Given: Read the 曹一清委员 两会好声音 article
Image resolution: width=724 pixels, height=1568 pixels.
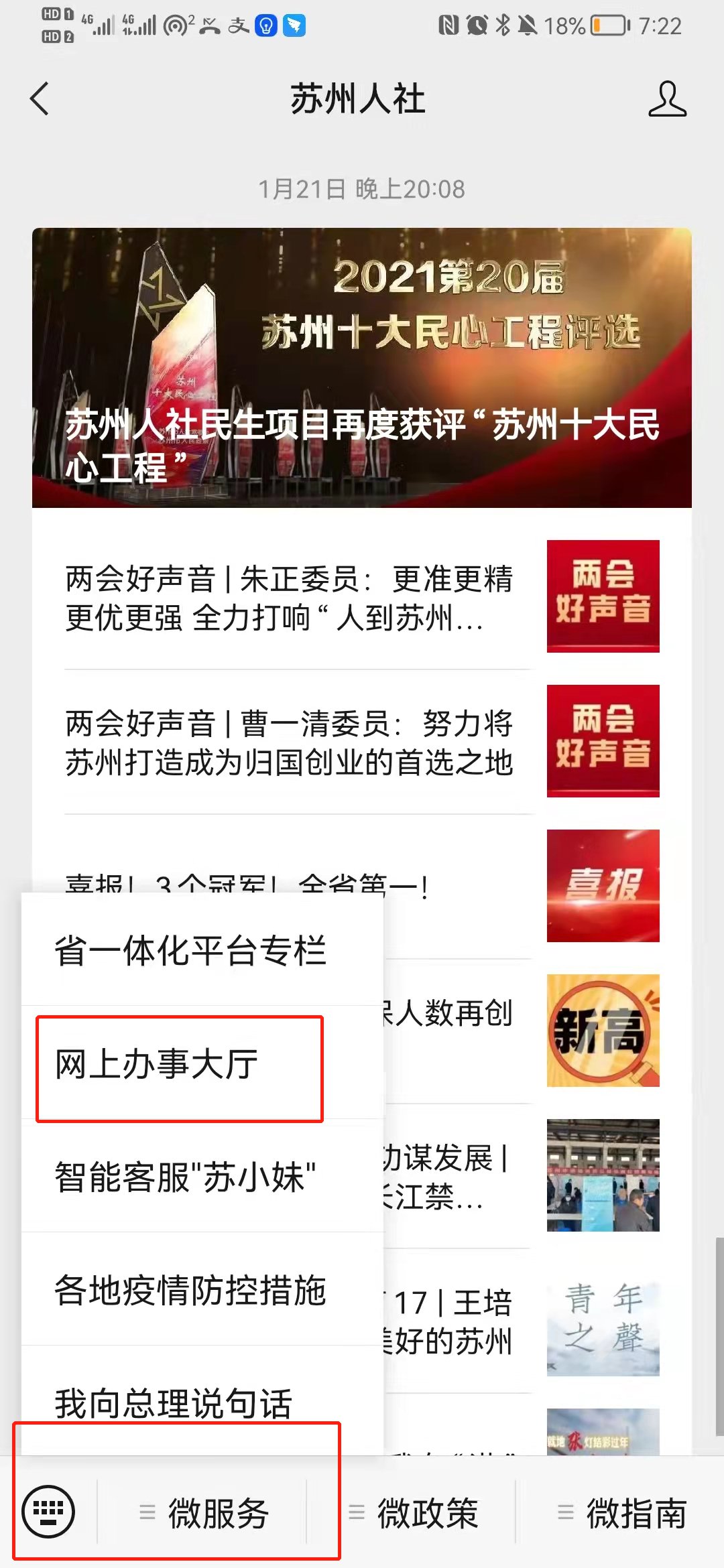Looking at the screenshot, I should [290, 742].
